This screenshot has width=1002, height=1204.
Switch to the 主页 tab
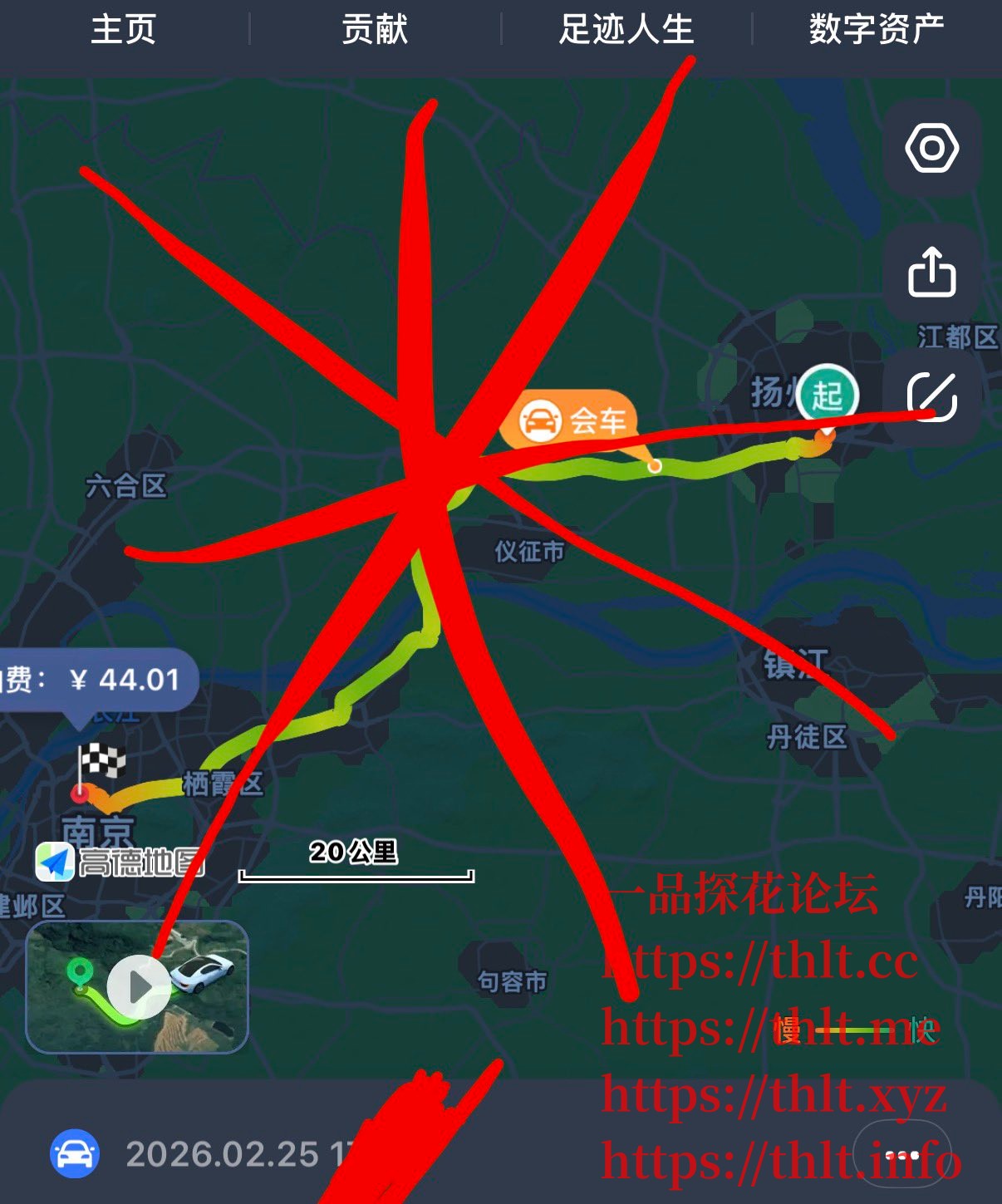(x=124, y=29)
